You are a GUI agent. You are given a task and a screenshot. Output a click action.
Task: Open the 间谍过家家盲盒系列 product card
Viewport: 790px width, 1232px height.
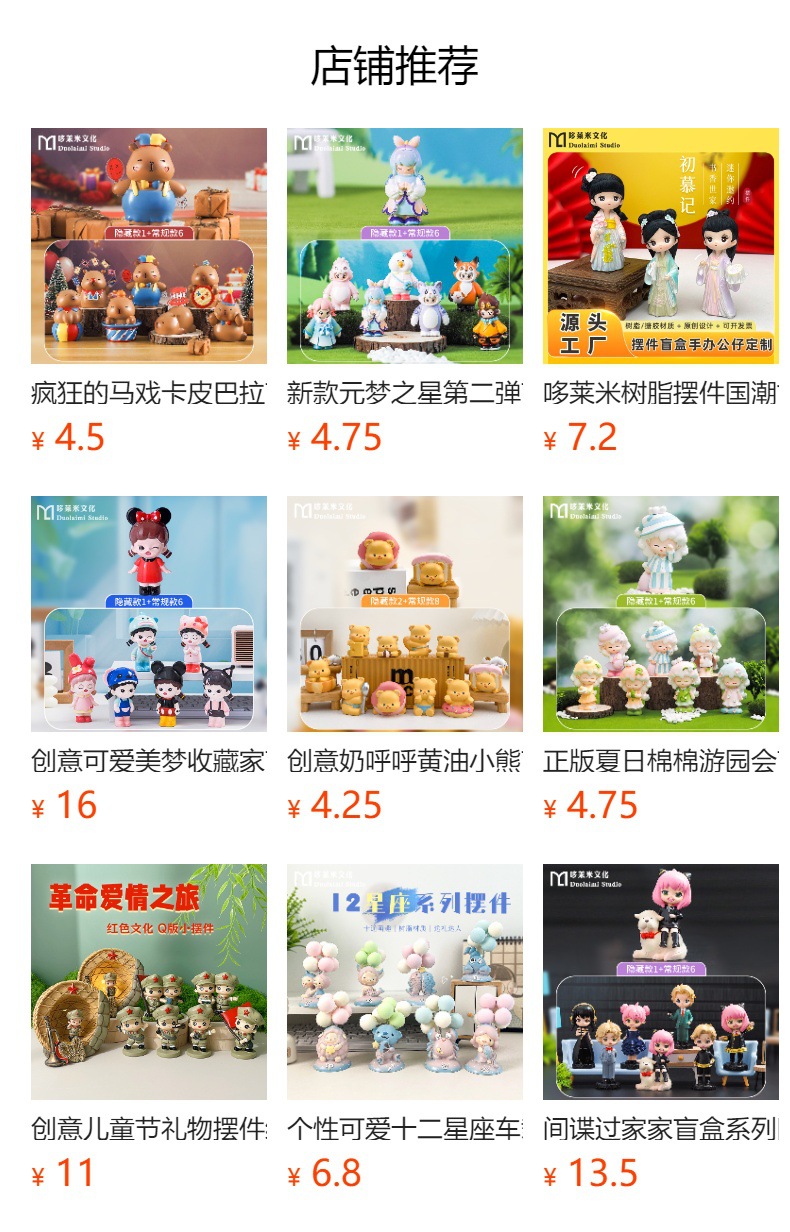[661, 982]
